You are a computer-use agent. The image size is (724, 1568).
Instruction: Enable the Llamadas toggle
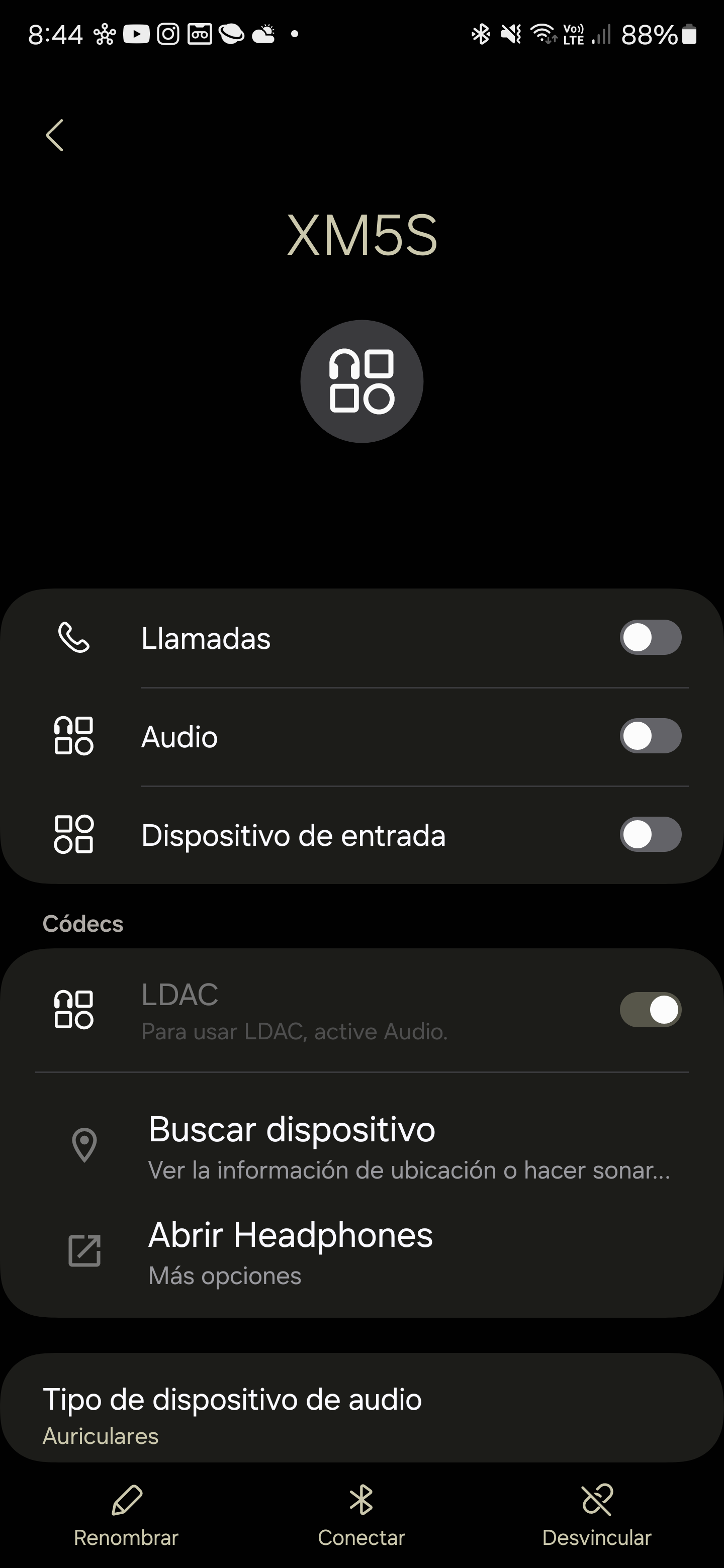650,638
